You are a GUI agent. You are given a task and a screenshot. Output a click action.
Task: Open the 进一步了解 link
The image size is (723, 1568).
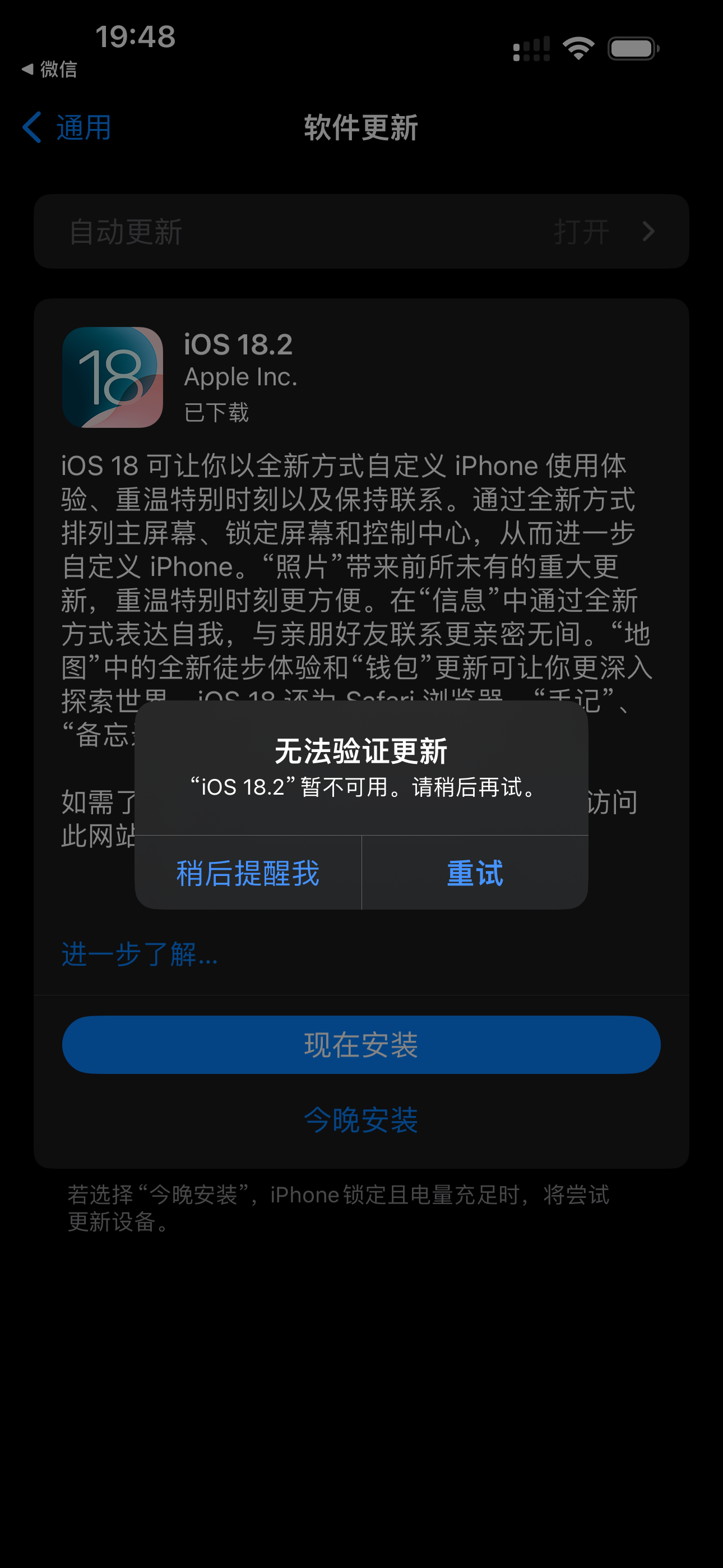point(140,954)
